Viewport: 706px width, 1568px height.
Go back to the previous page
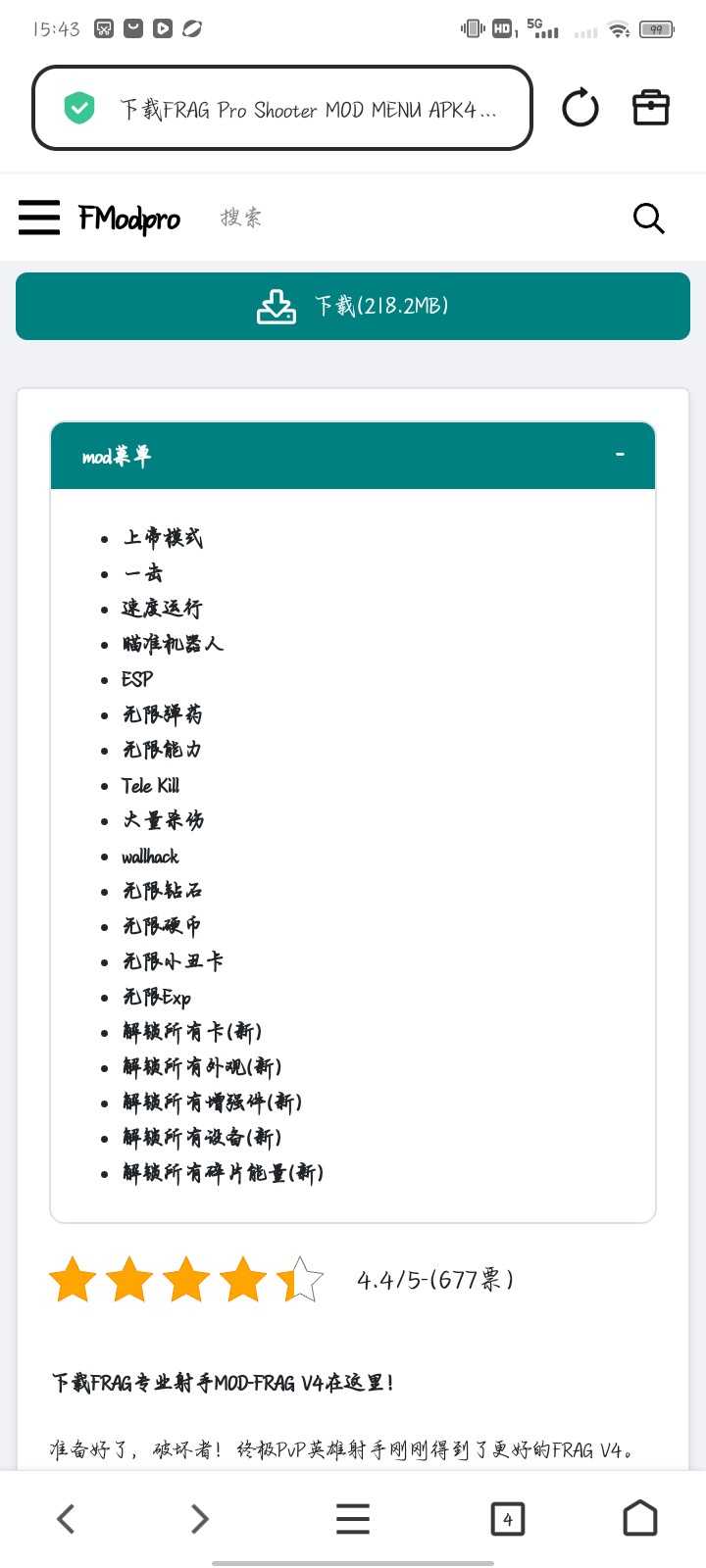click(x=66, y=1519)
